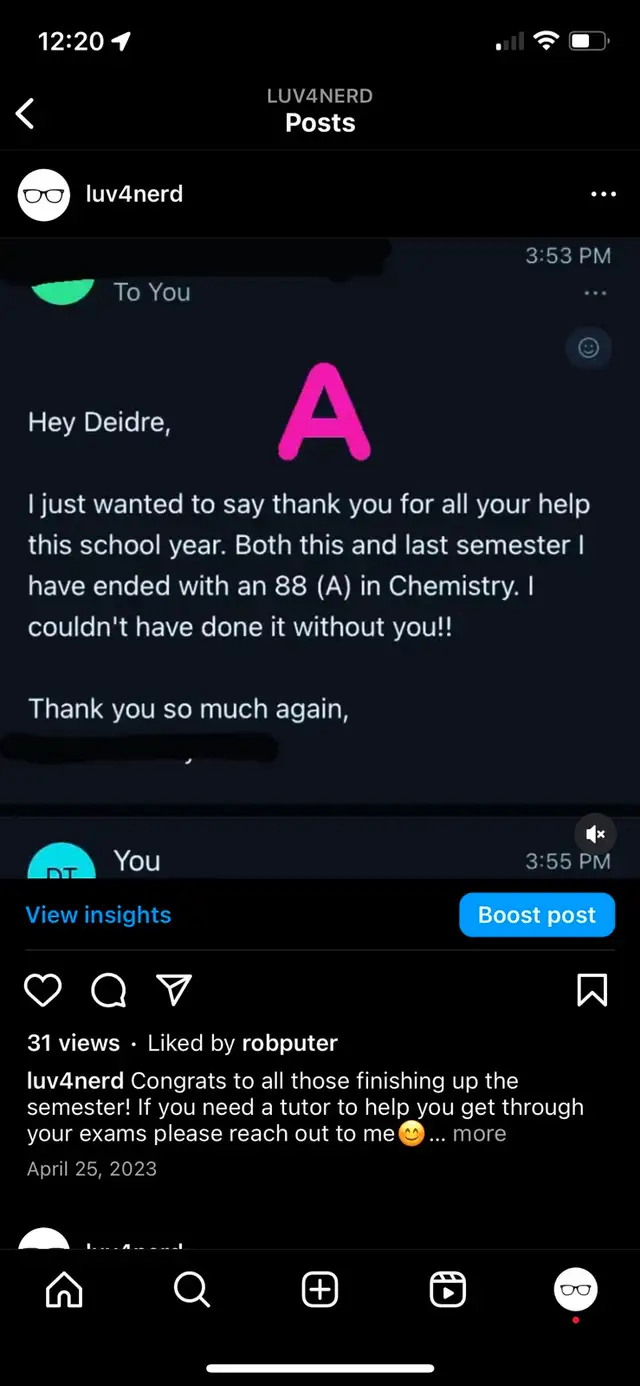Save the post with the bookmark icon
This screenshot has width=640, height=1386.
click(x=592, y=990)
